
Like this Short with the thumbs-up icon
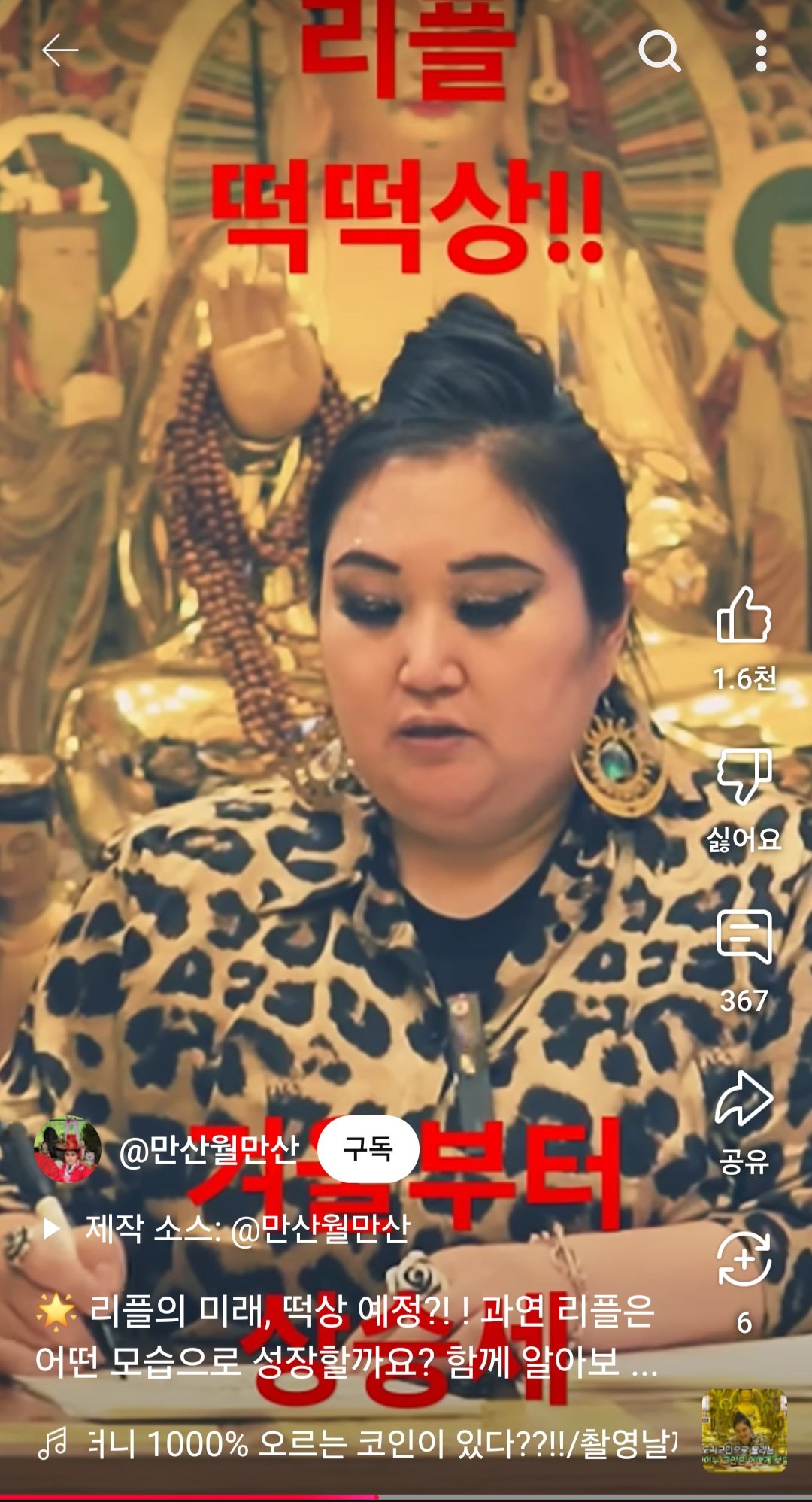744,617
